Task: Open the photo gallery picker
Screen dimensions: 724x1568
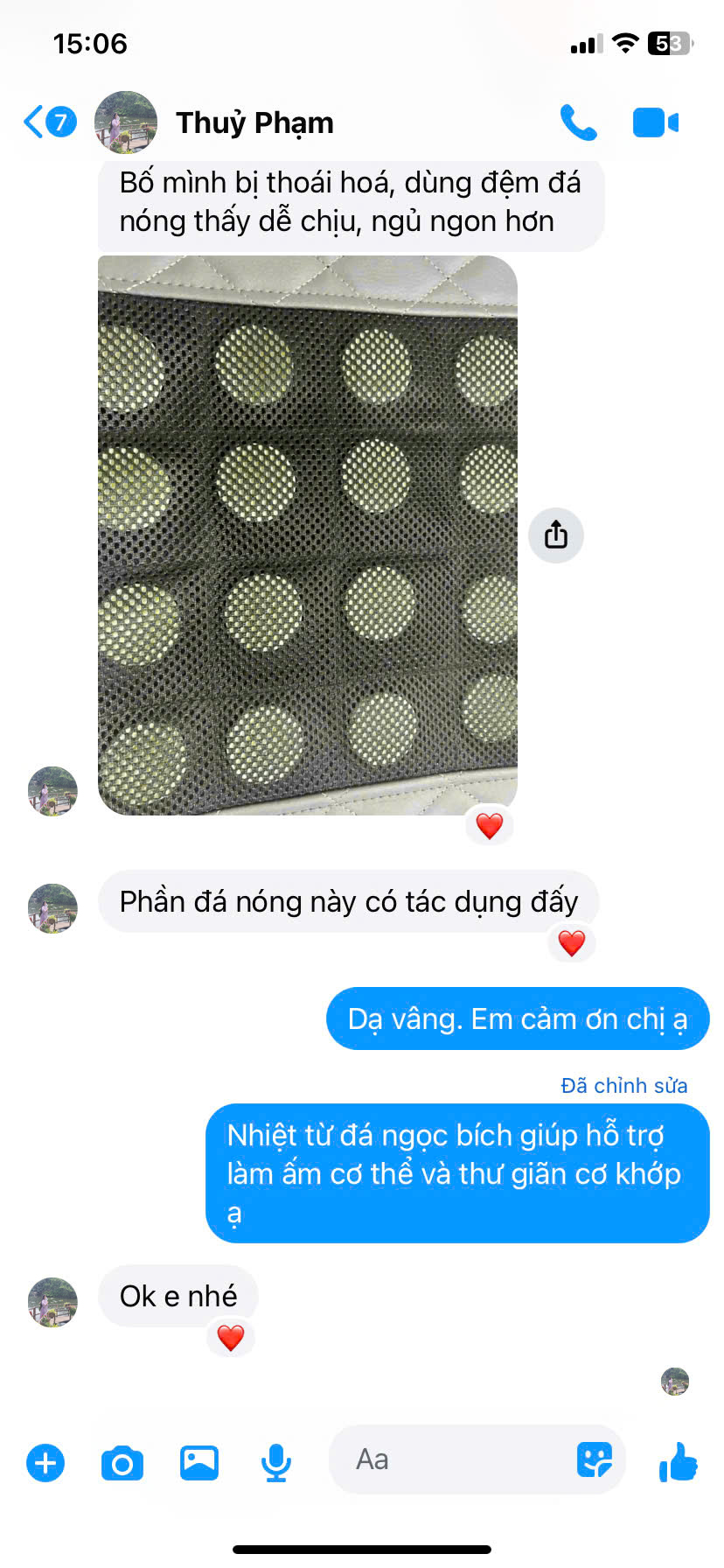Action: (x=199, y=1462)
